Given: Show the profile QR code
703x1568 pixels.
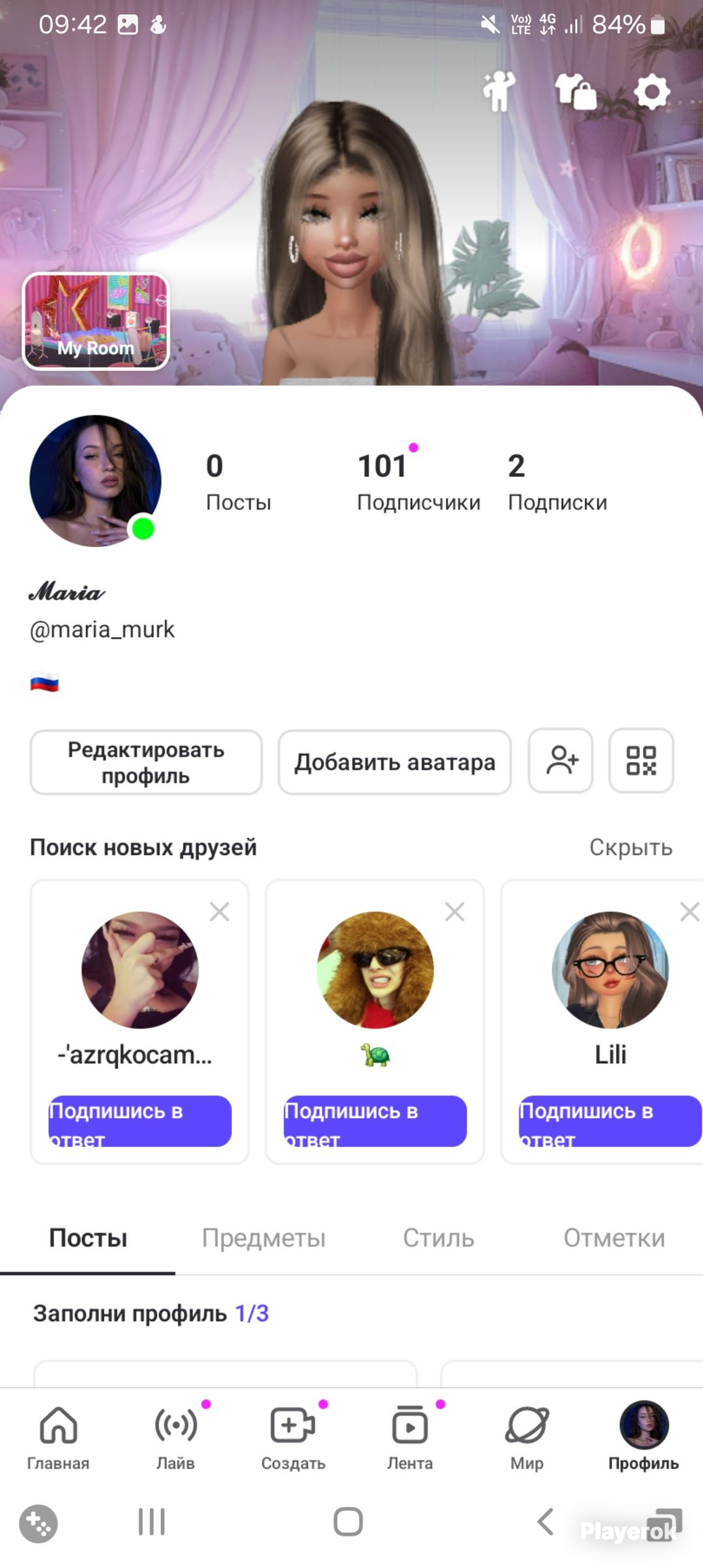Looking at the screenshot, I should click(641, 761).
